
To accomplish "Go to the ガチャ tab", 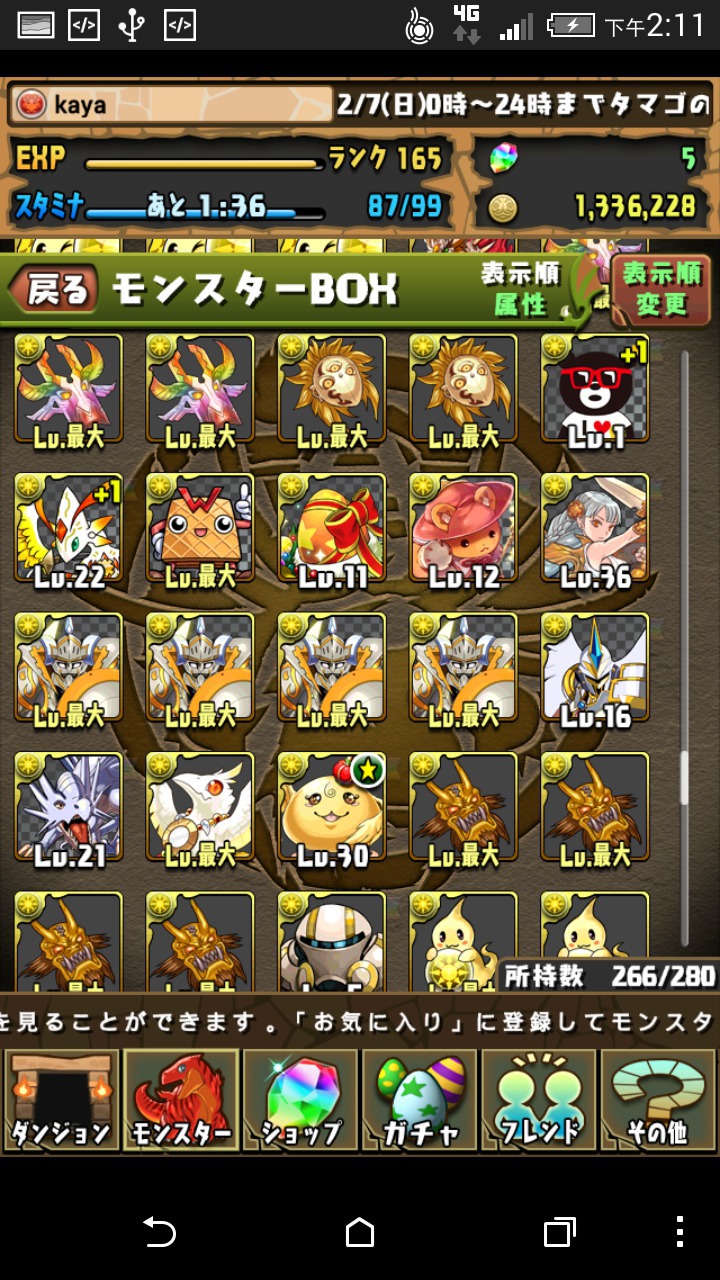I will (x=420, y=1100).
